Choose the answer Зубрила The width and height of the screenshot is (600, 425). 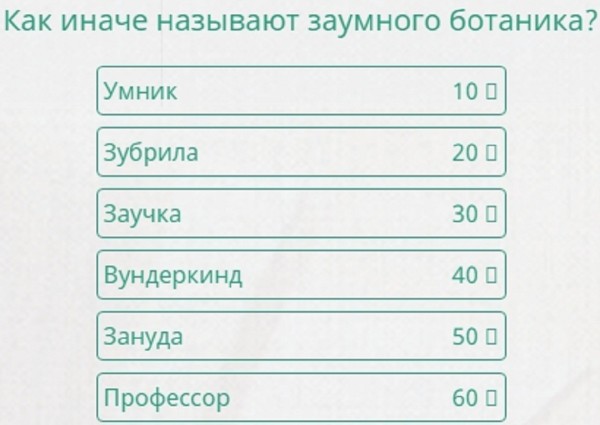click(301, 153)
